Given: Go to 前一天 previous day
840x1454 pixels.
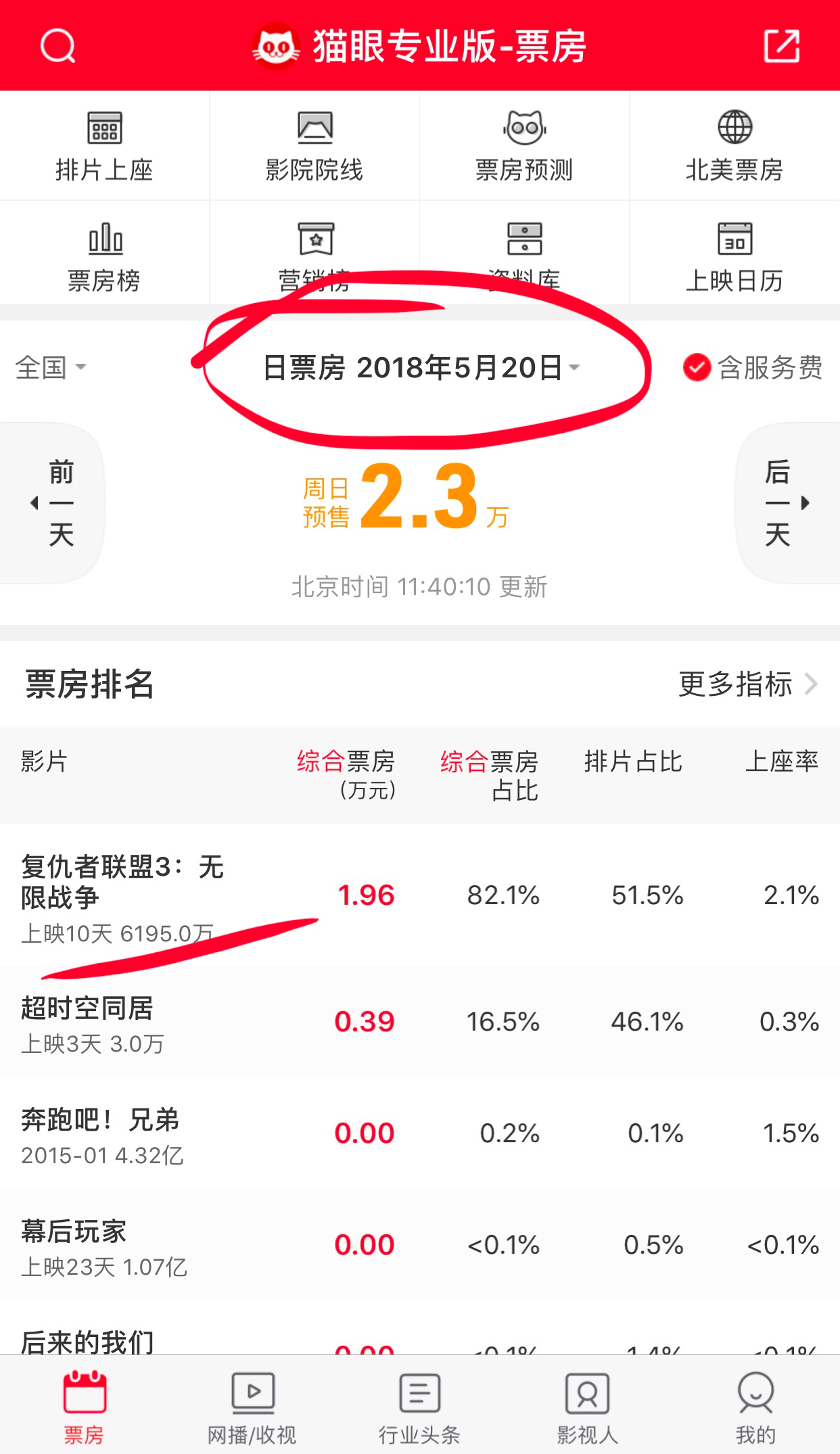Looking at the screenshot, I should point(54,503).
